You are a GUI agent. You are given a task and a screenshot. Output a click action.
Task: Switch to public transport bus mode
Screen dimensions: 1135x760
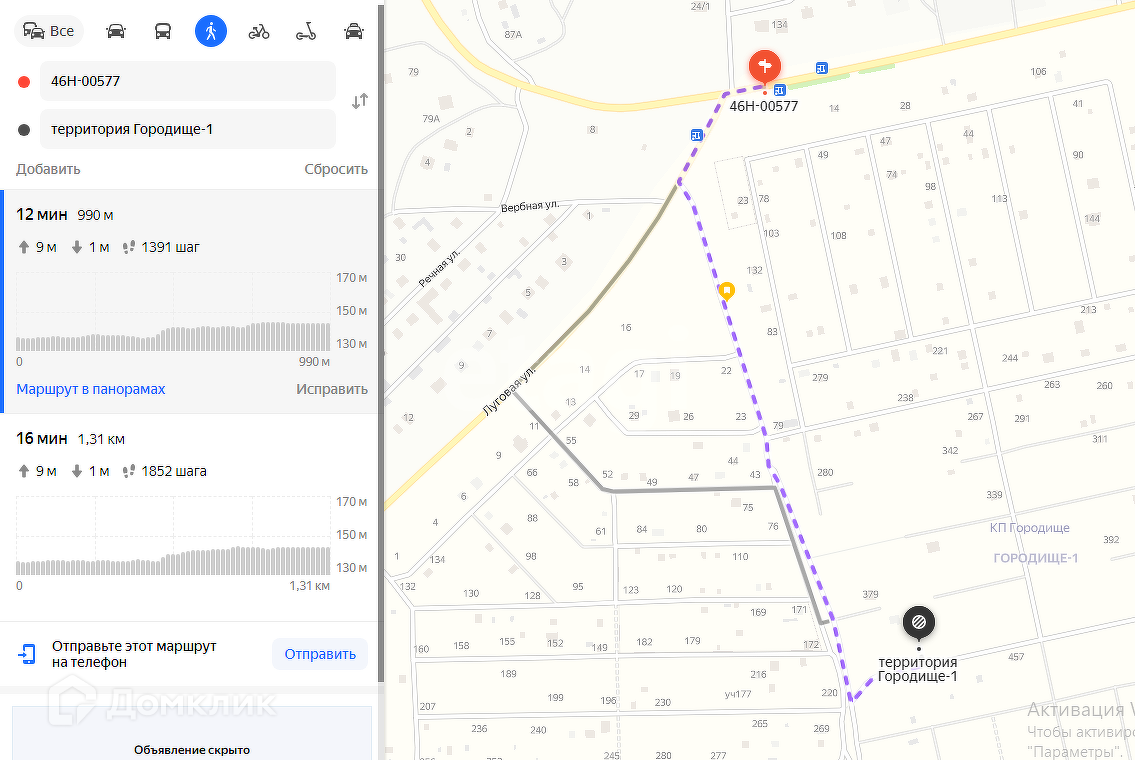163,31
